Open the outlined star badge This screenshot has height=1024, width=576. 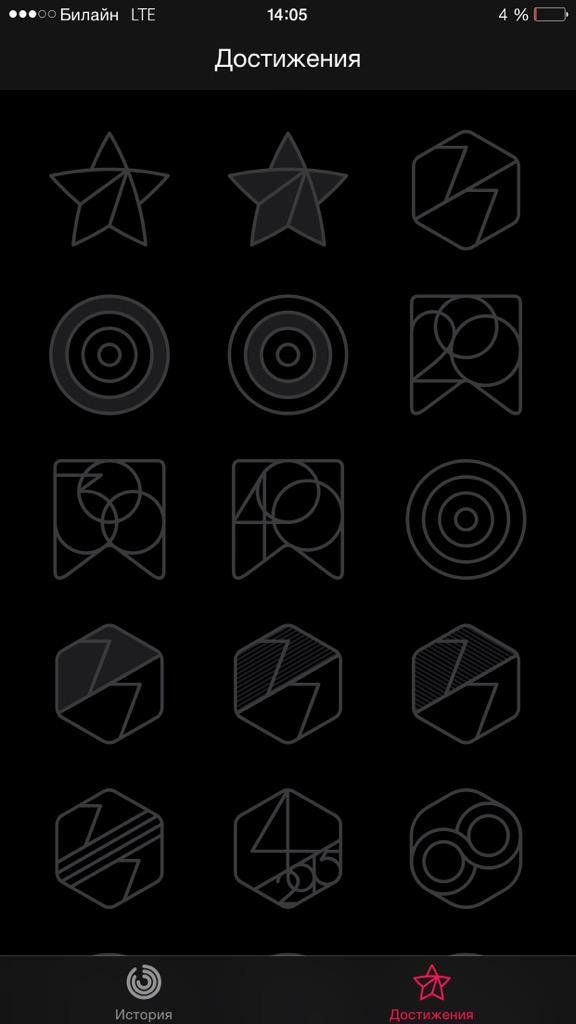(x=109, y=190)
